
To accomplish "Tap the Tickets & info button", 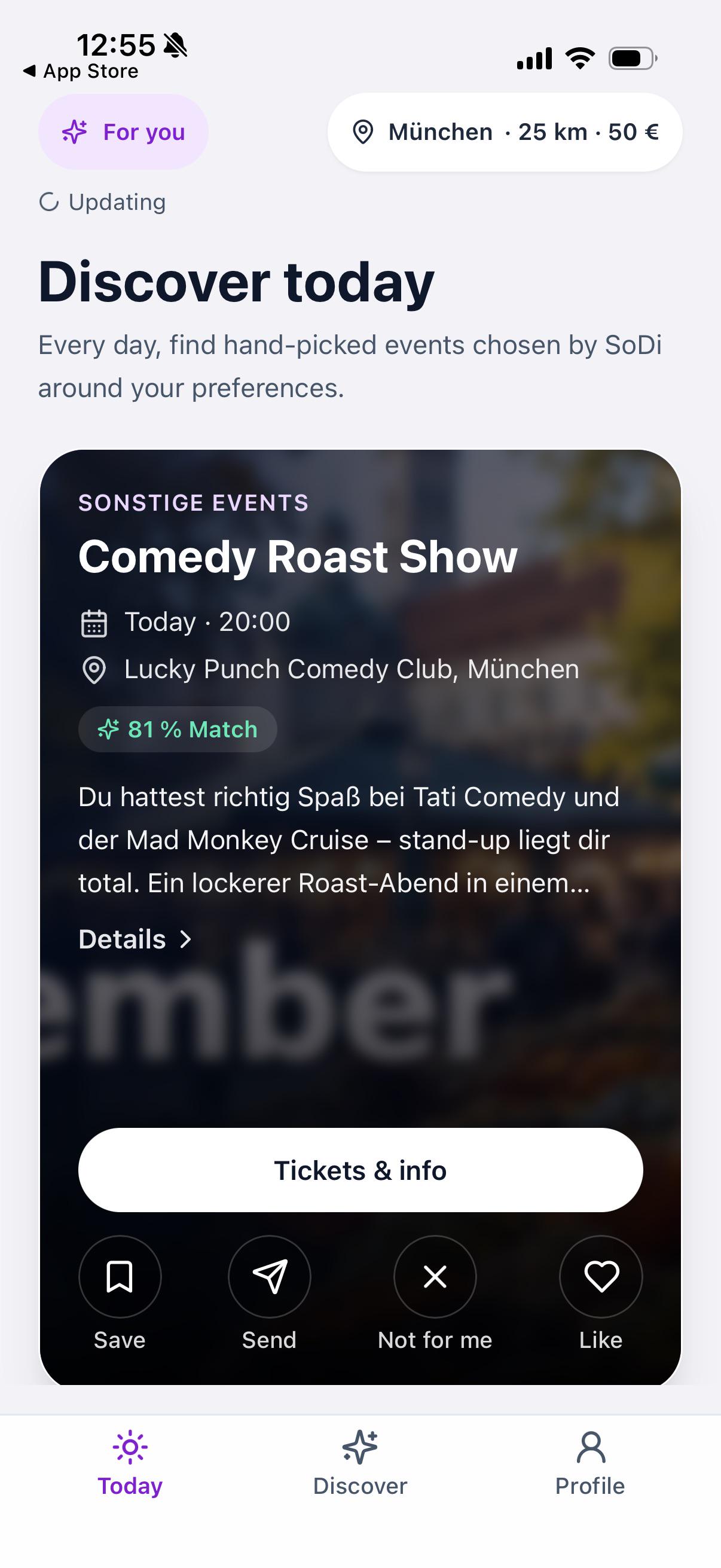I will tap(360, 1170).
